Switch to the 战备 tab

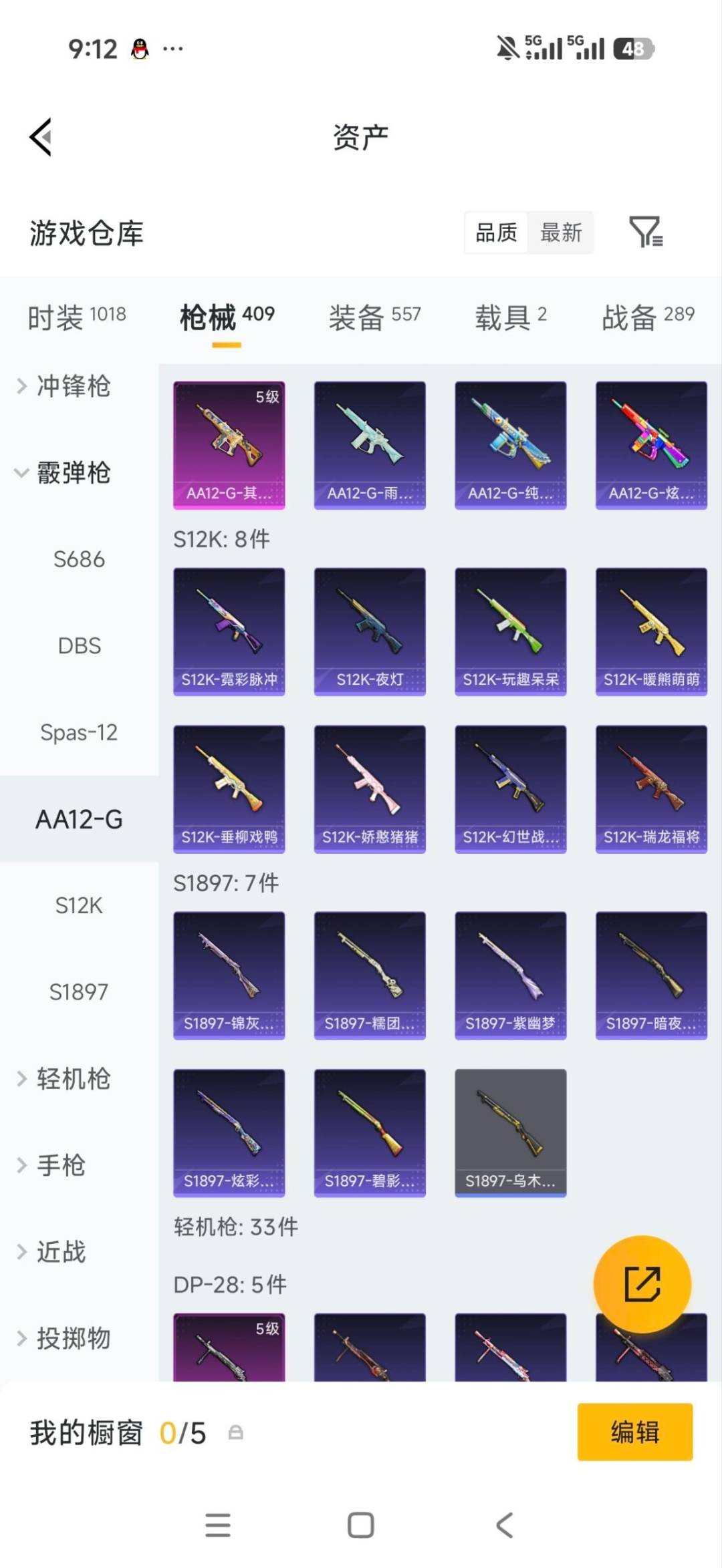(x=648, y=317)
